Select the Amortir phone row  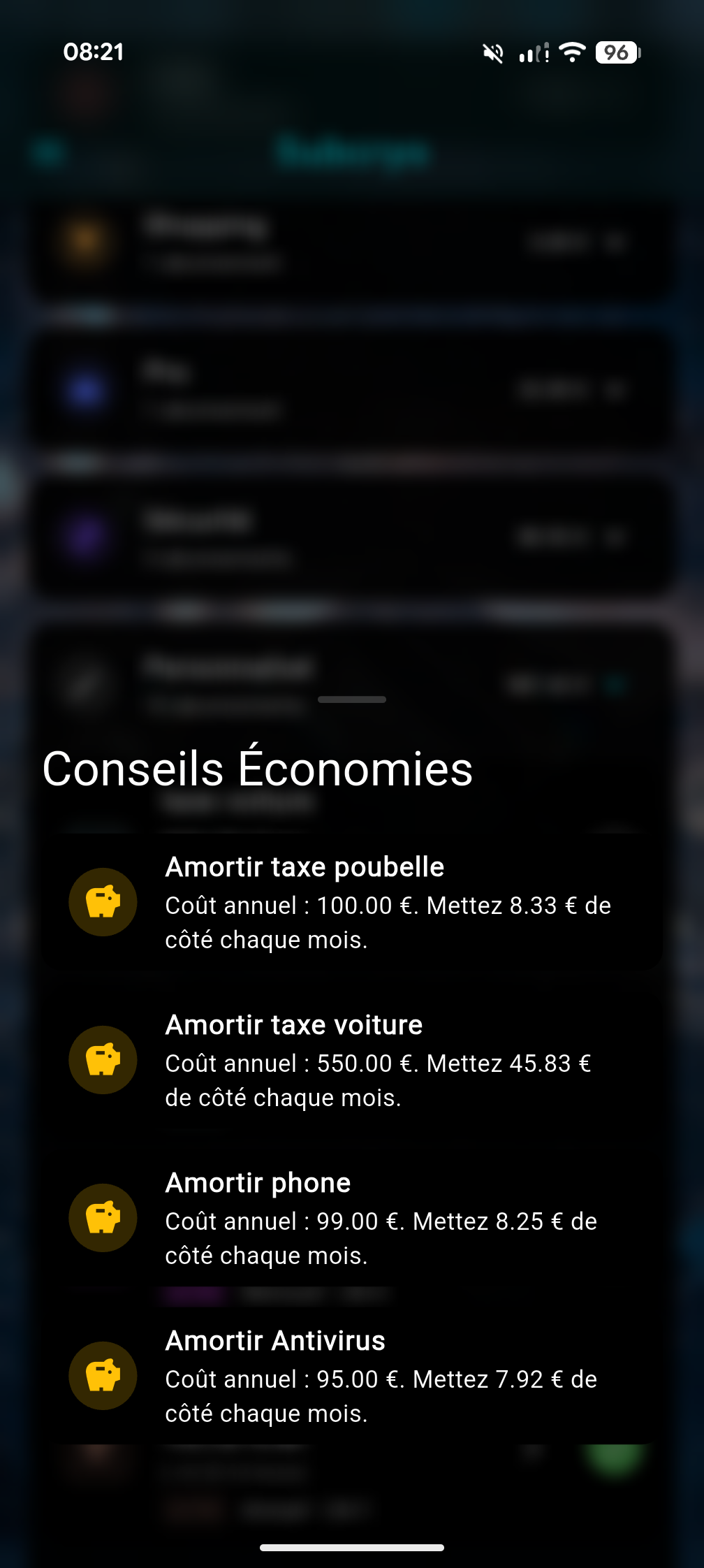[352, 1218]
